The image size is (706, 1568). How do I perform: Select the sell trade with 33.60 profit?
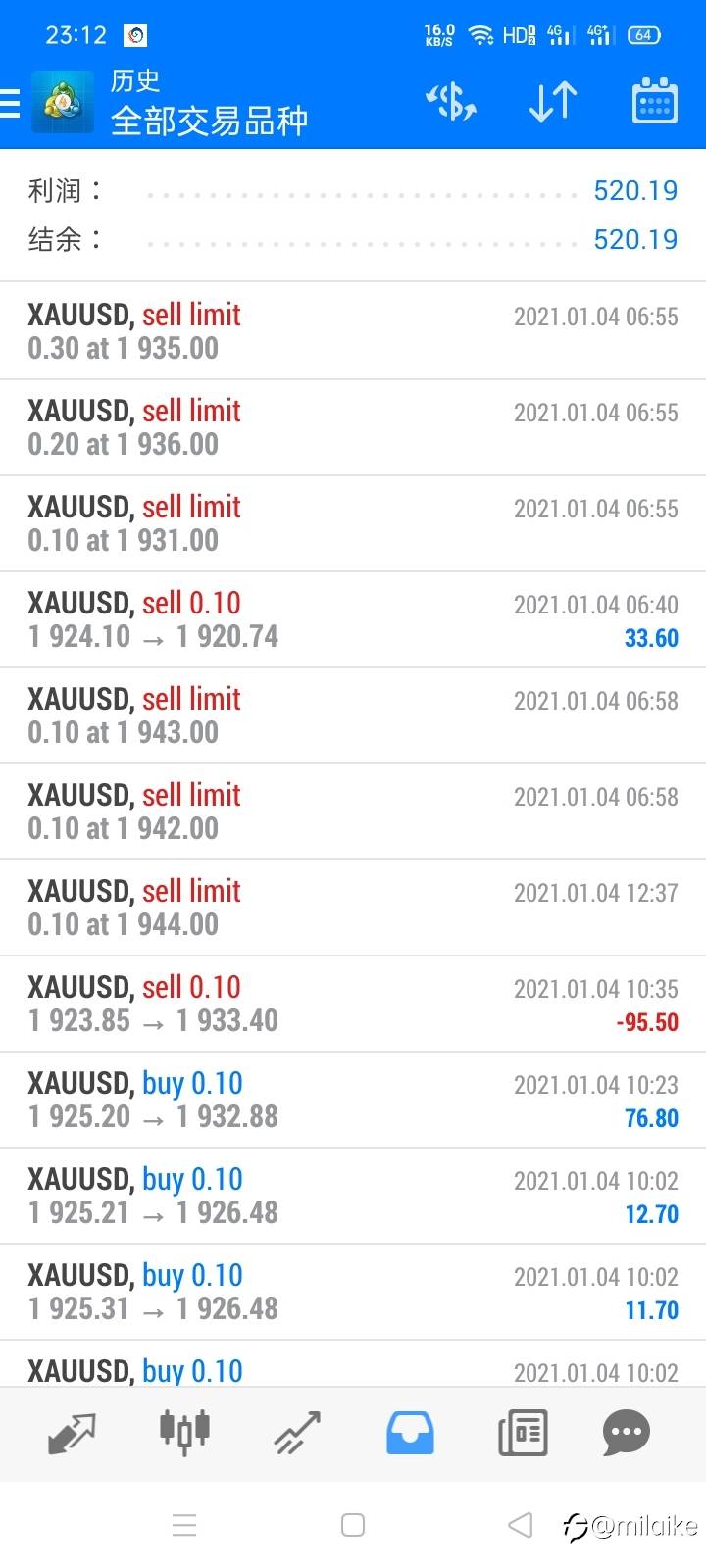click(353, 619)
